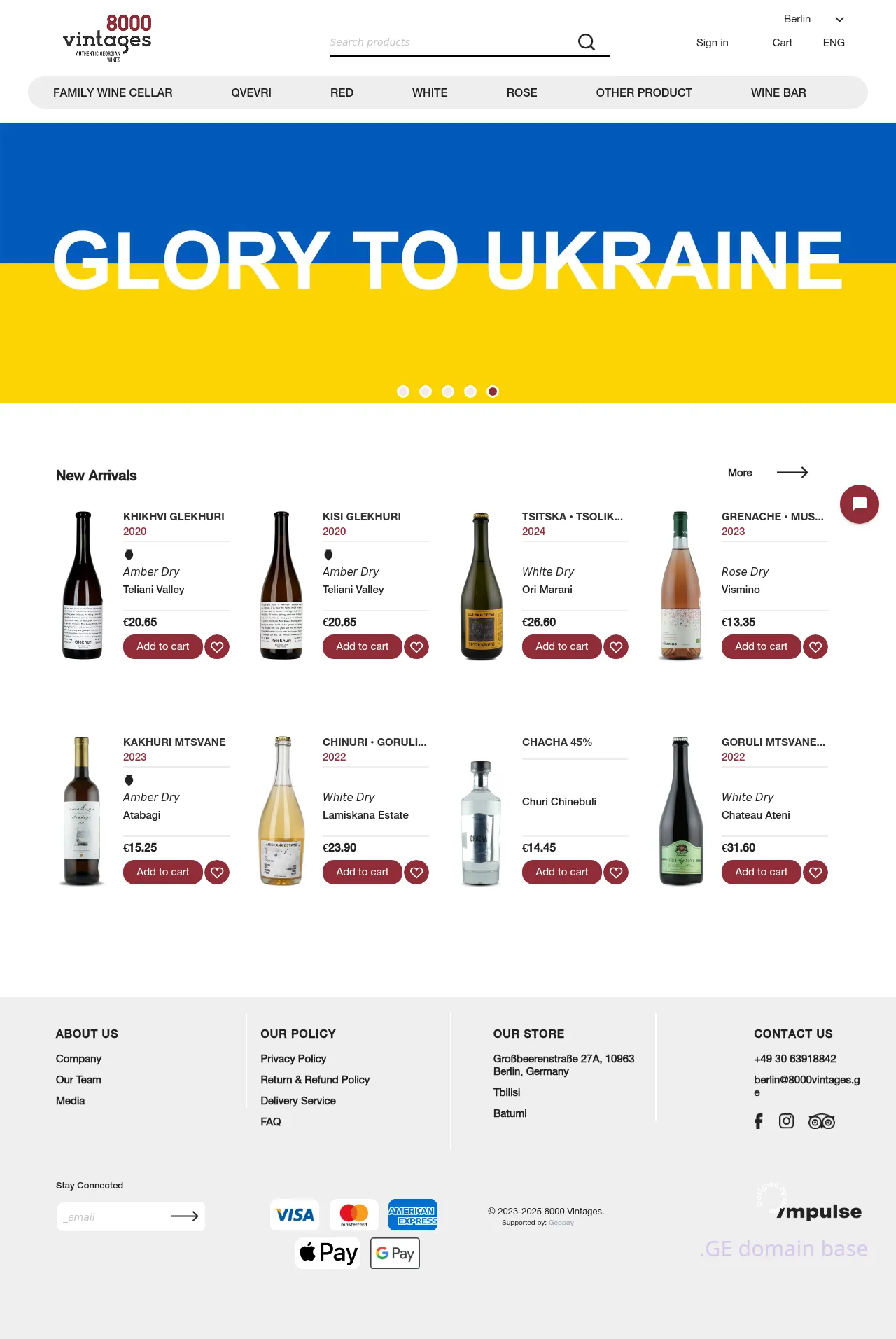The height and width of the screenshot is (1339, 896).
Task: Open the WINE BAR section
Action: [x=778, y=92]
